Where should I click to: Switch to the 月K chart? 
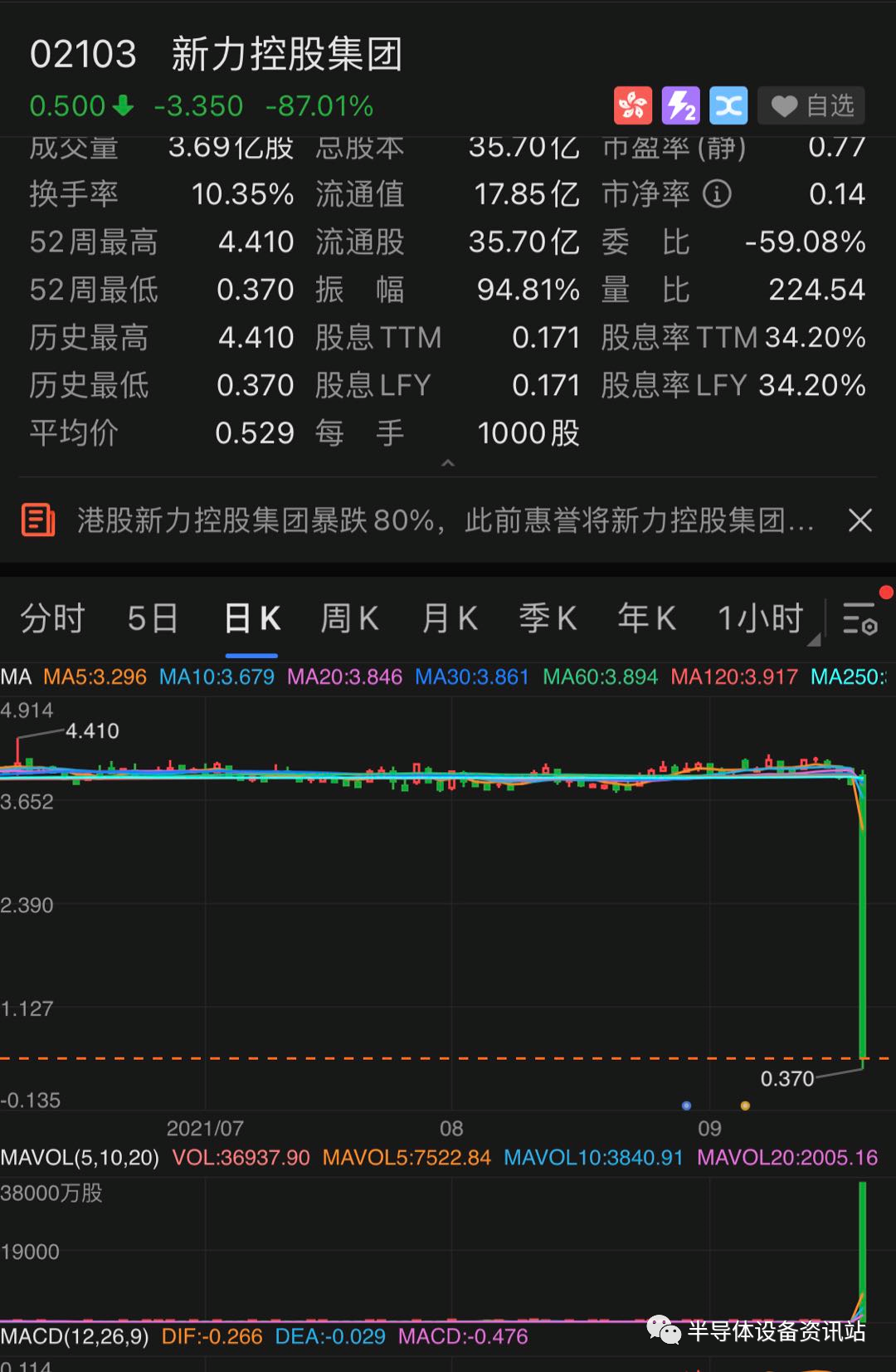450,618
